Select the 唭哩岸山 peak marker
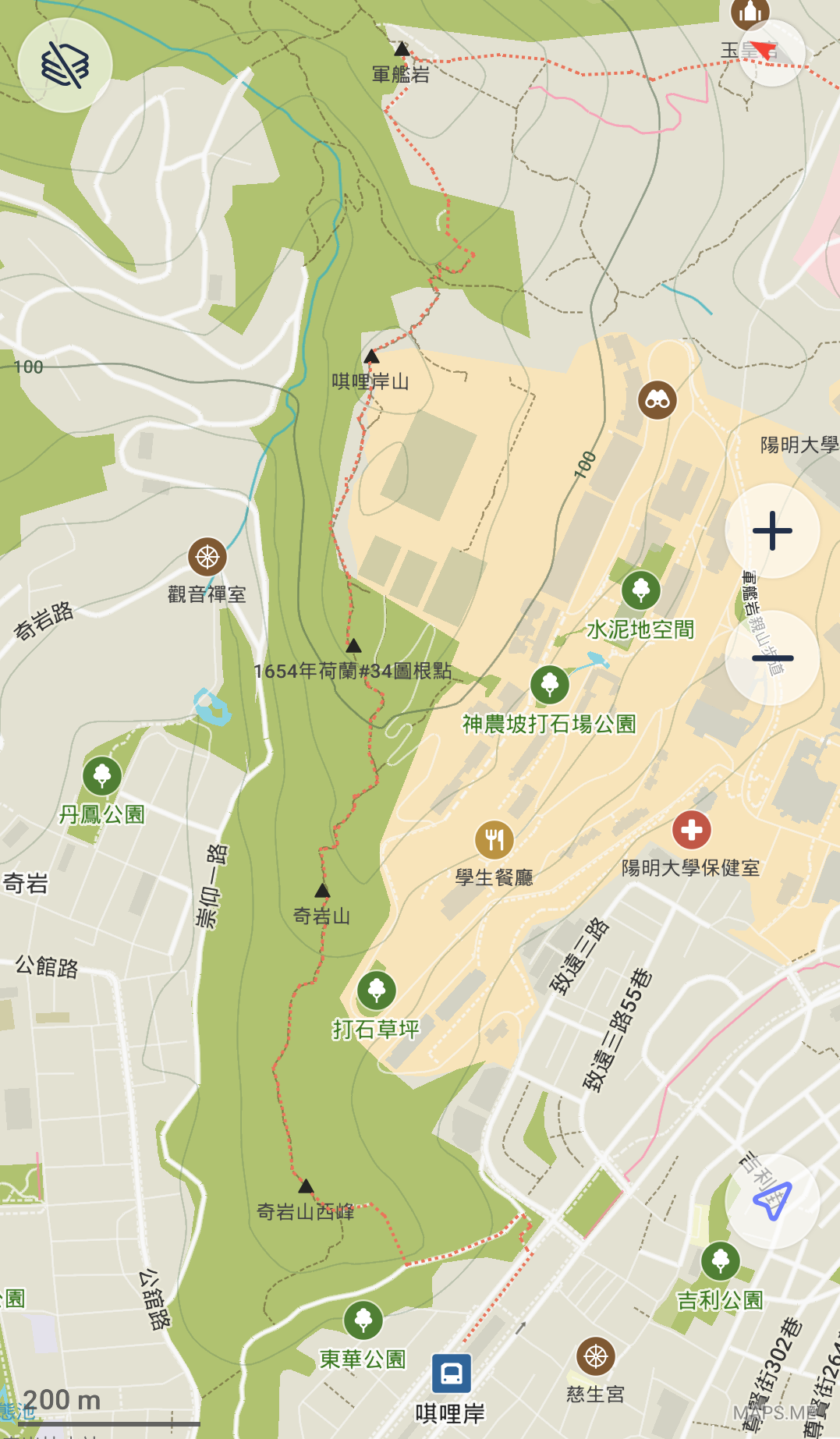 (x=371, y=356)
